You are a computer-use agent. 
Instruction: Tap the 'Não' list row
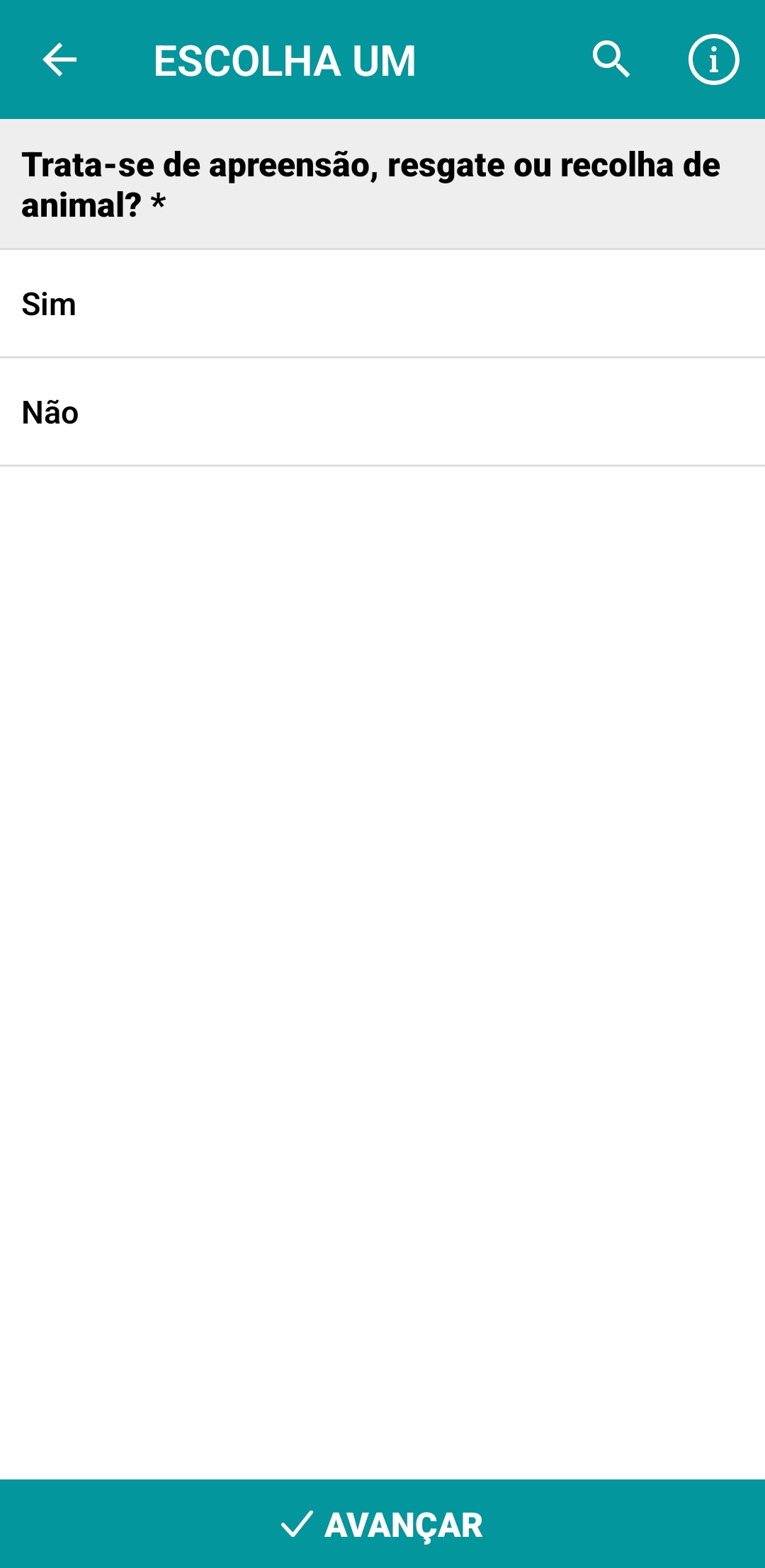382,411
